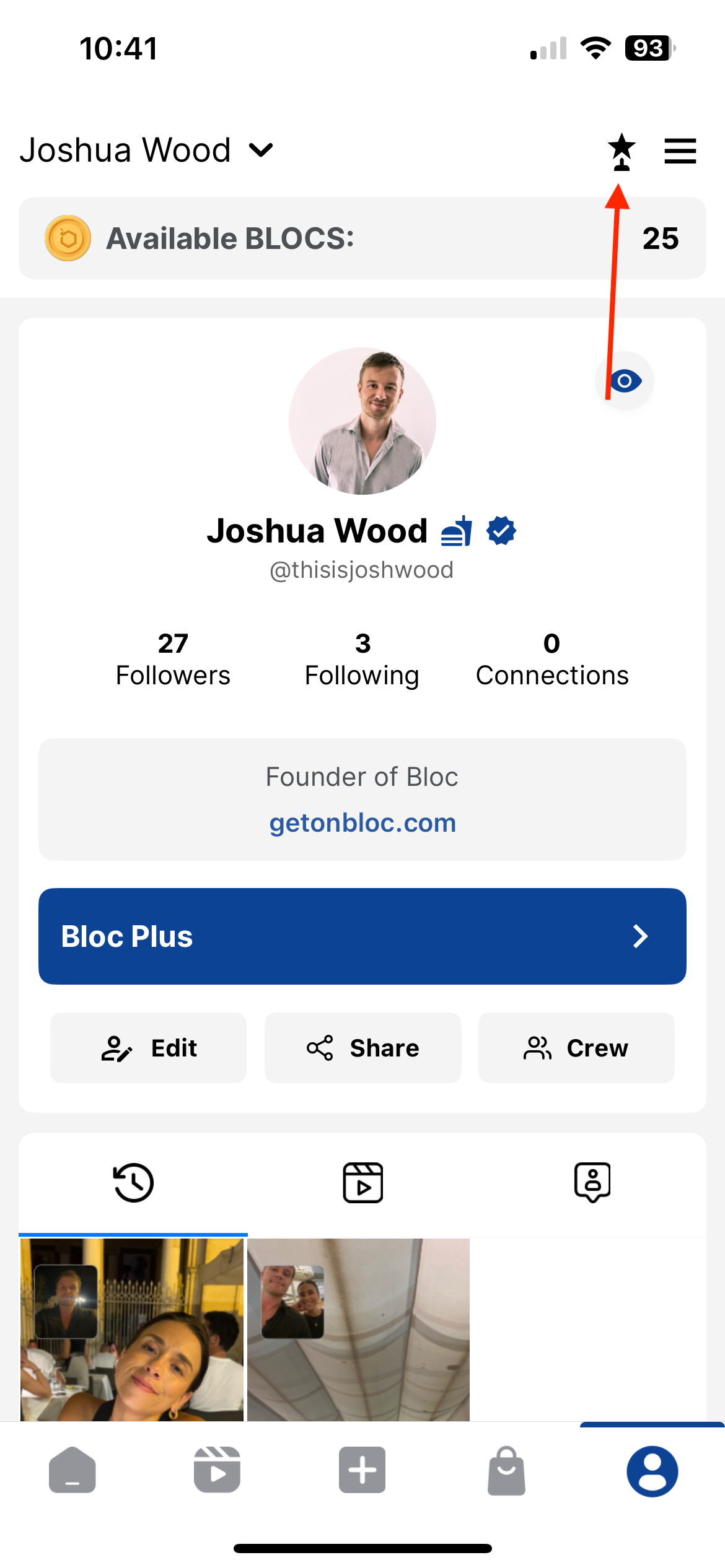This screenshot has height=1568, width=725.
Task: Open the 0 Connections list
Action: (x=551, y=660)
